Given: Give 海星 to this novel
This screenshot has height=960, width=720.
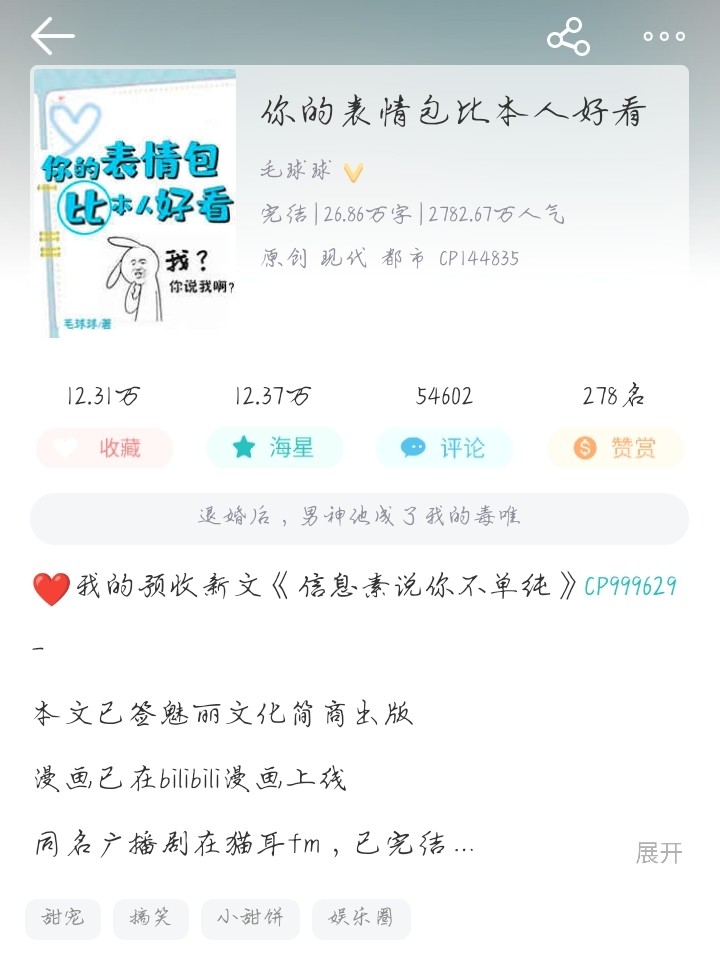Looking at the screenshot, I should pos(274,448).
